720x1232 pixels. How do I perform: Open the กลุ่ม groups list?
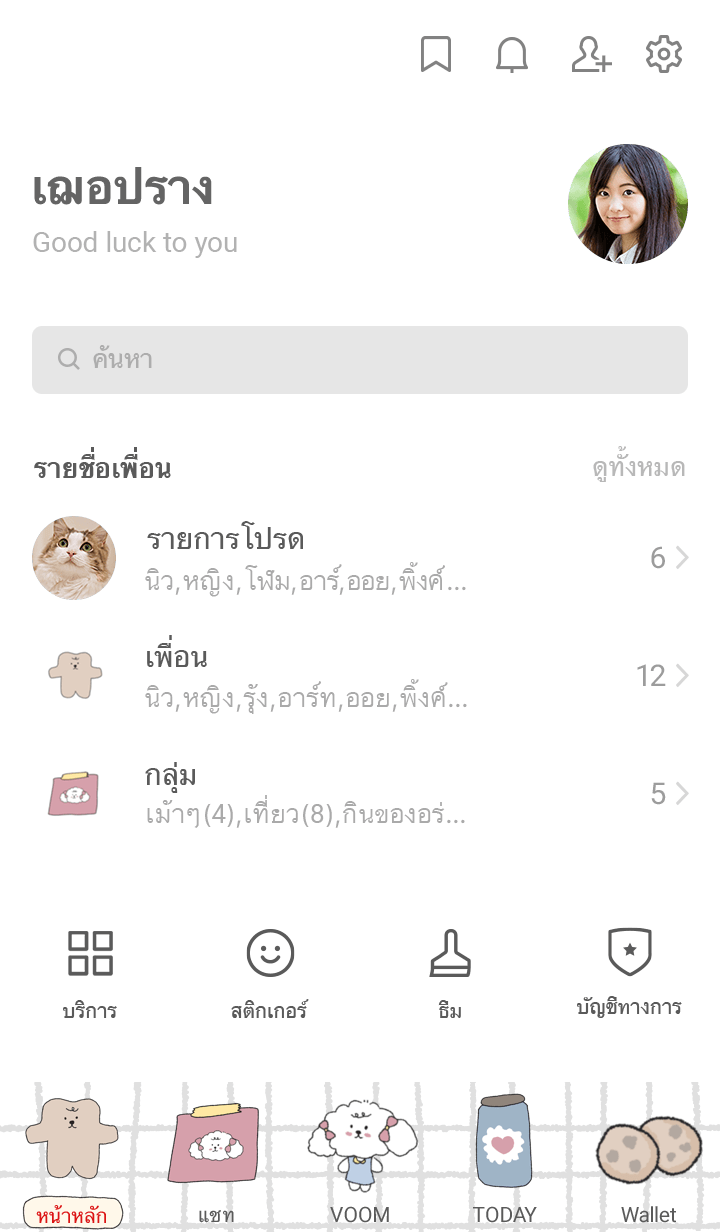point(360,794)
